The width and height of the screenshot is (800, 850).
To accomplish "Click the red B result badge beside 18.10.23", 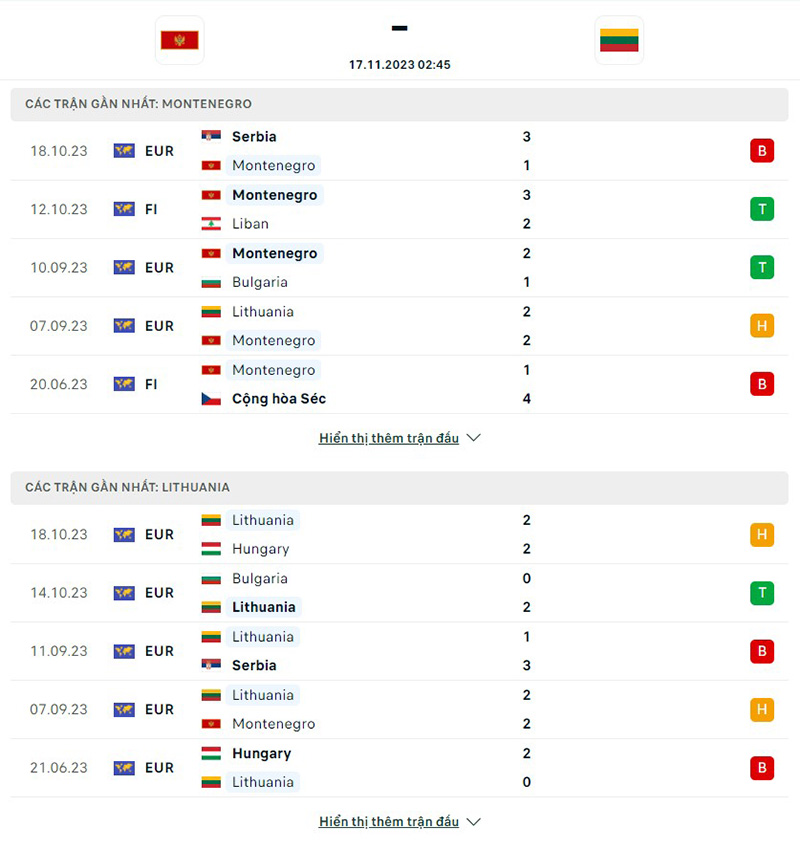I will coord(762,151).
